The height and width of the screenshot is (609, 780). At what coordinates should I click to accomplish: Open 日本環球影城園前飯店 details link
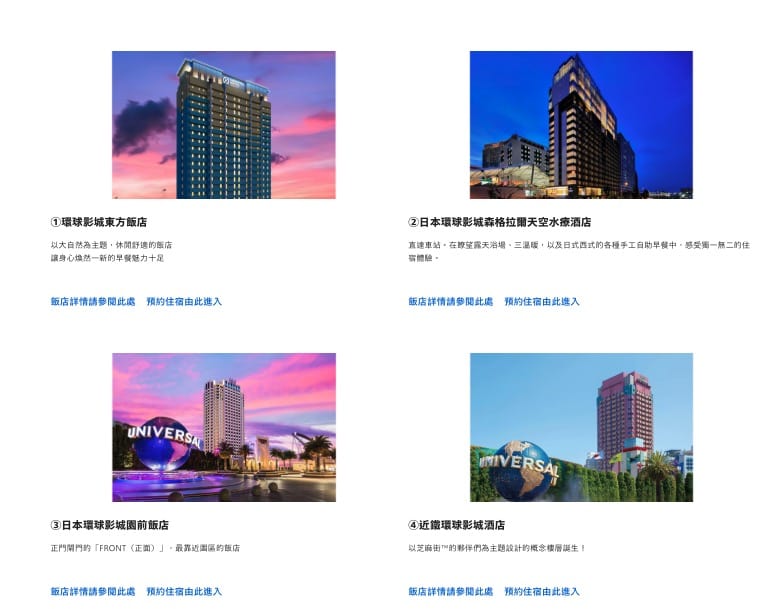(93, 591)
